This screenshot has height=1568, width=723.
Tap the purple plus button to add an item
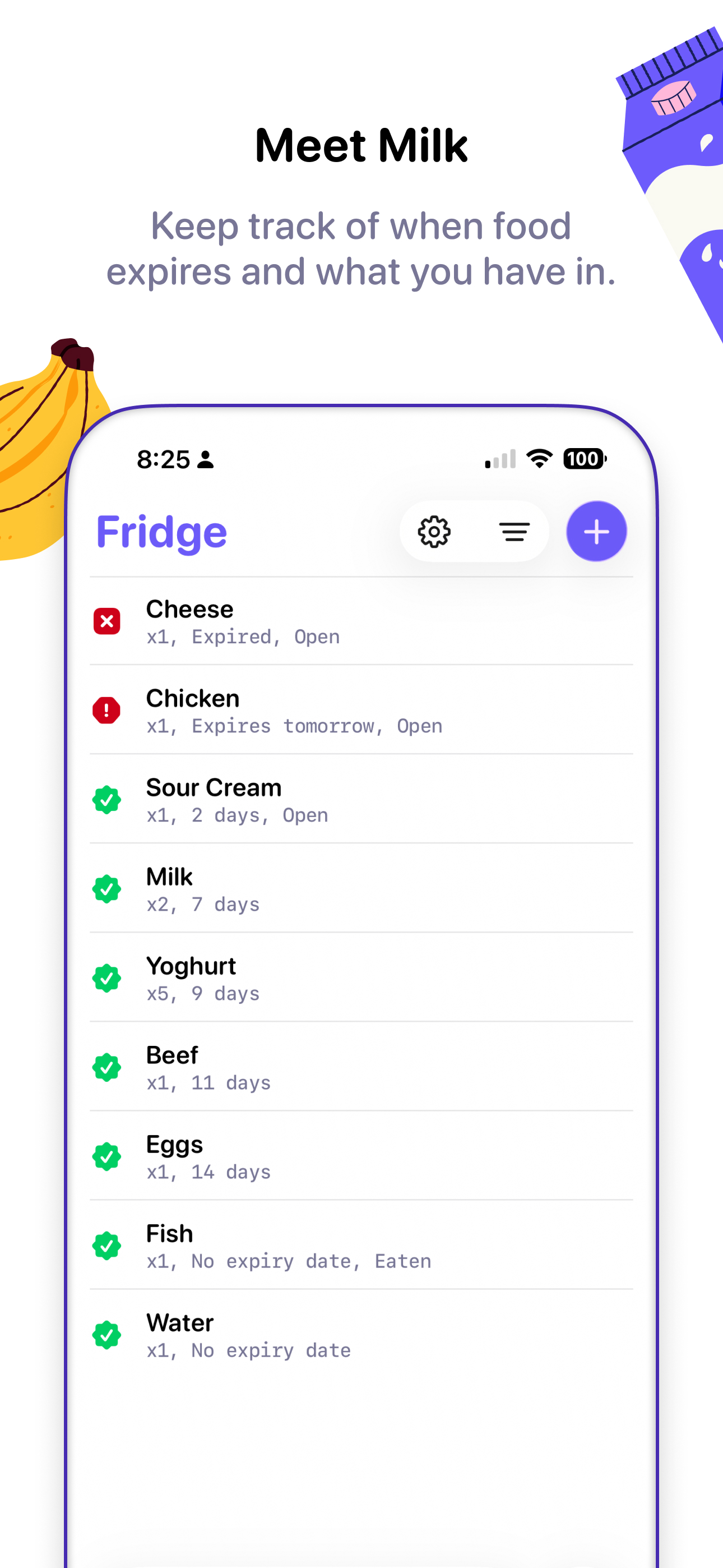pyautogui.click(x=596, y=531)
